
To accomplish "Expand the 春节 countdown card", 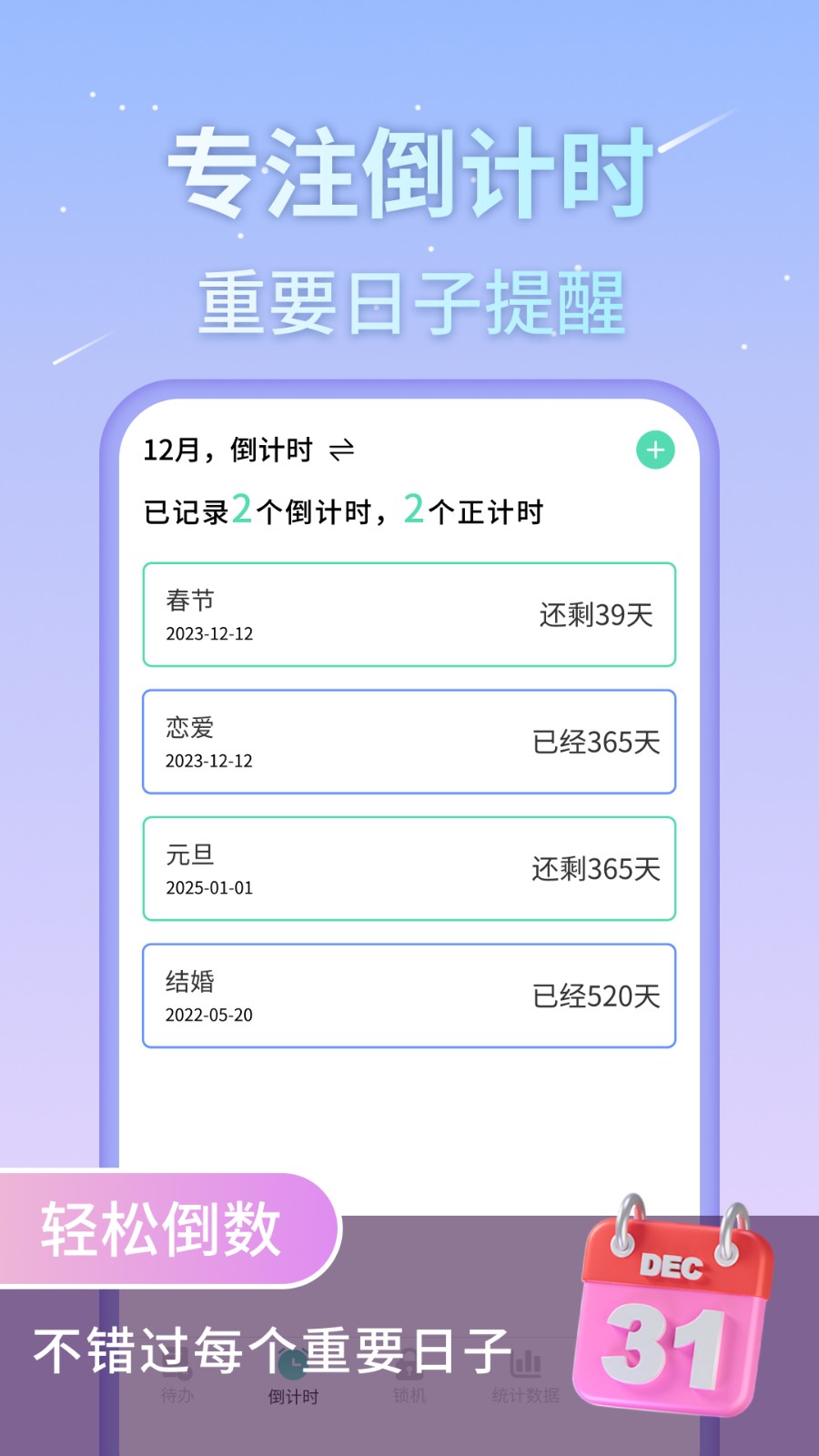I will [408, 614].
